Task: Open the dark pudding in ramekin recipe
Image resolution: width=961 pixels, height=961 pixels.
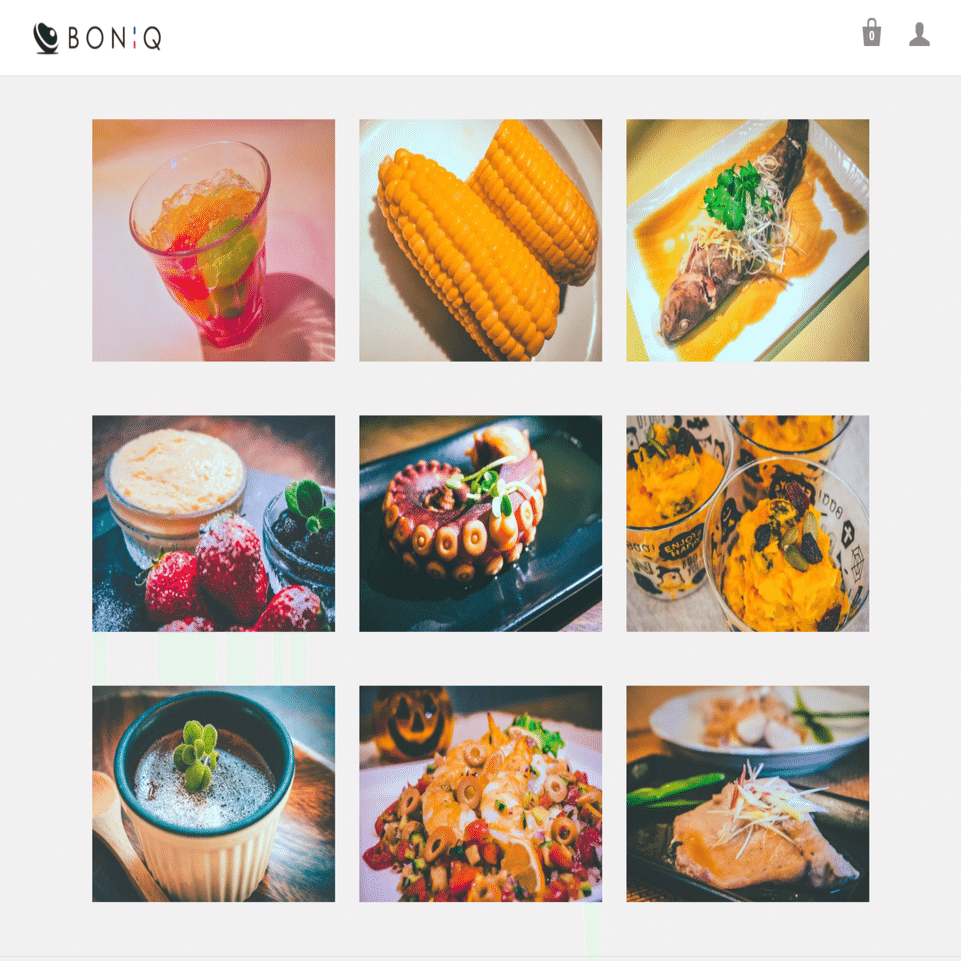Action: (213, 793)
